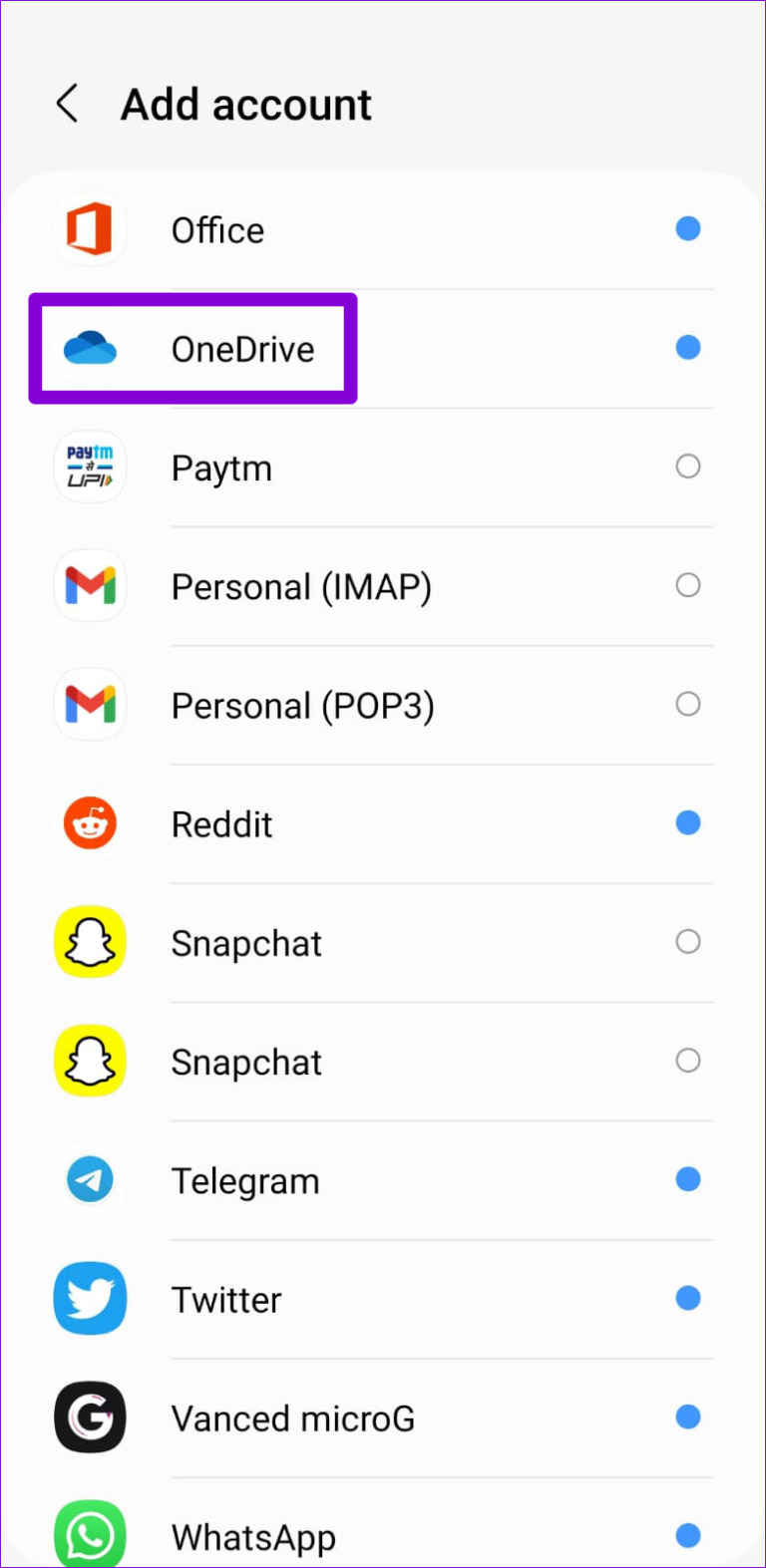Tap the WhatsApp green icon
Screen dimensions: 766x1568
90,1532
